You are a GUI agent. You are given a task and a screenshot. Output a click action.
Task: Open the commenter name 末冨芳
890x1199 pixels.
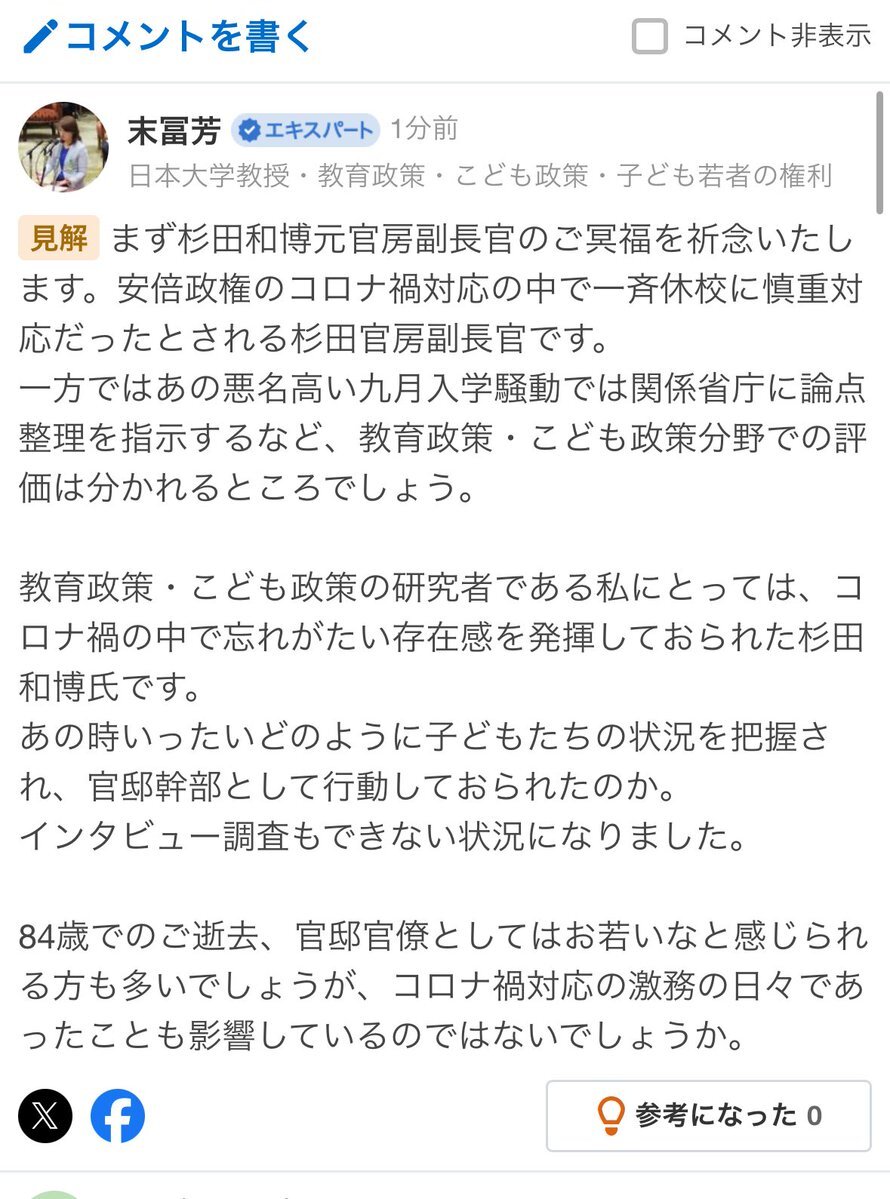[173, 130]
